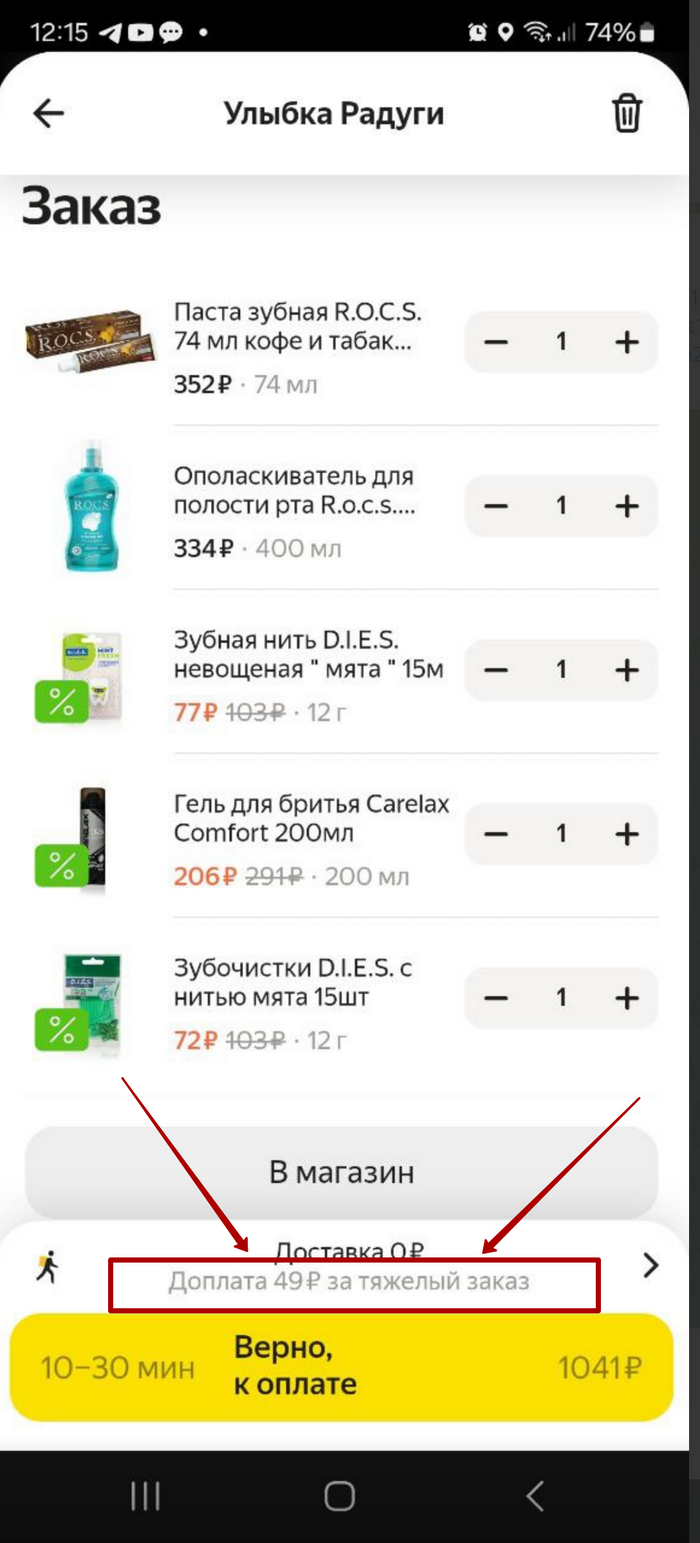Go back using the arrow in the header
The height and width of the screenshot is (1543, 700).
[48, 114]
